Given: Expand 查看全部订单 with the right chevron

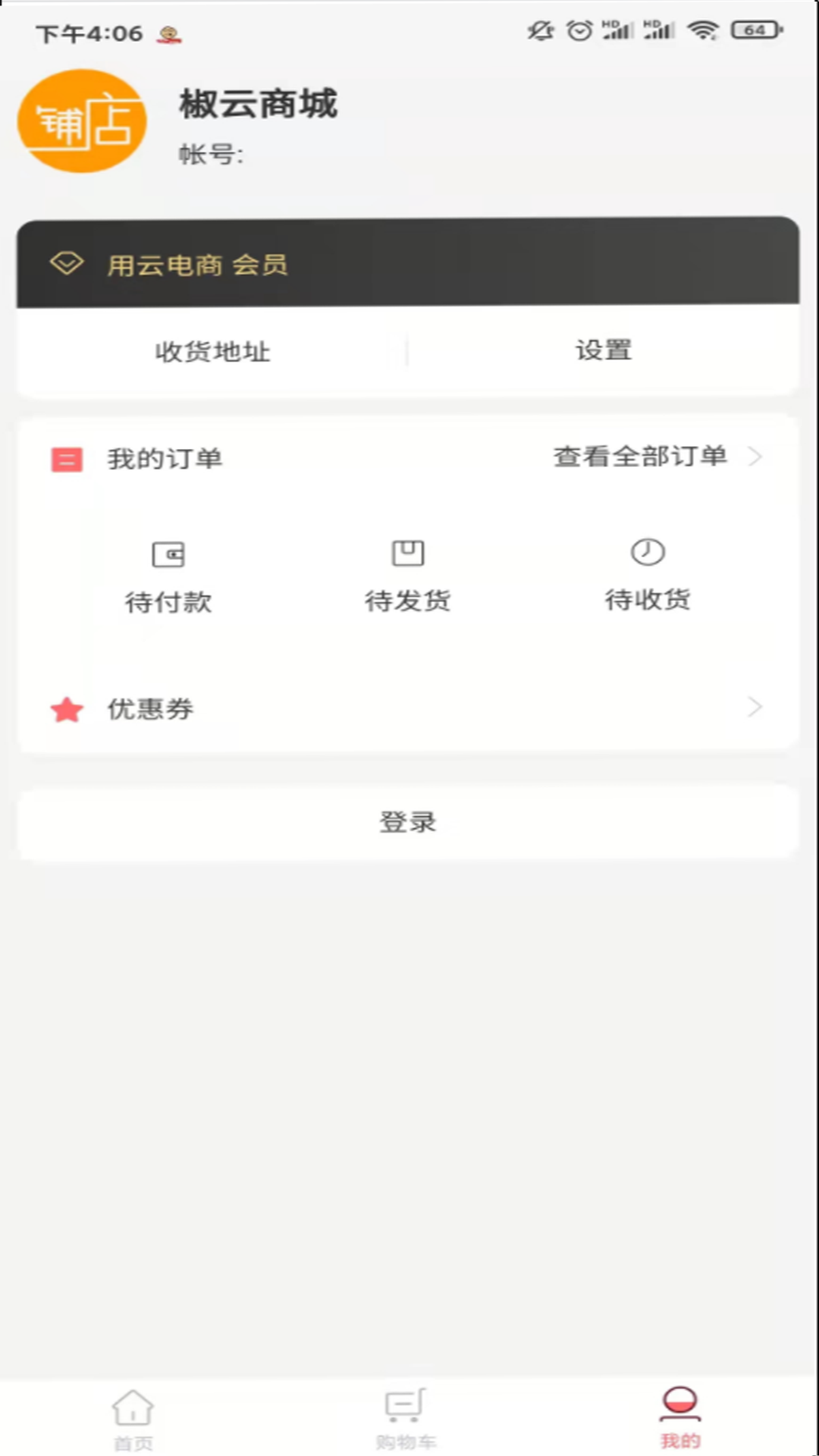Looking at the screenshot, I should tap(756, 457).
